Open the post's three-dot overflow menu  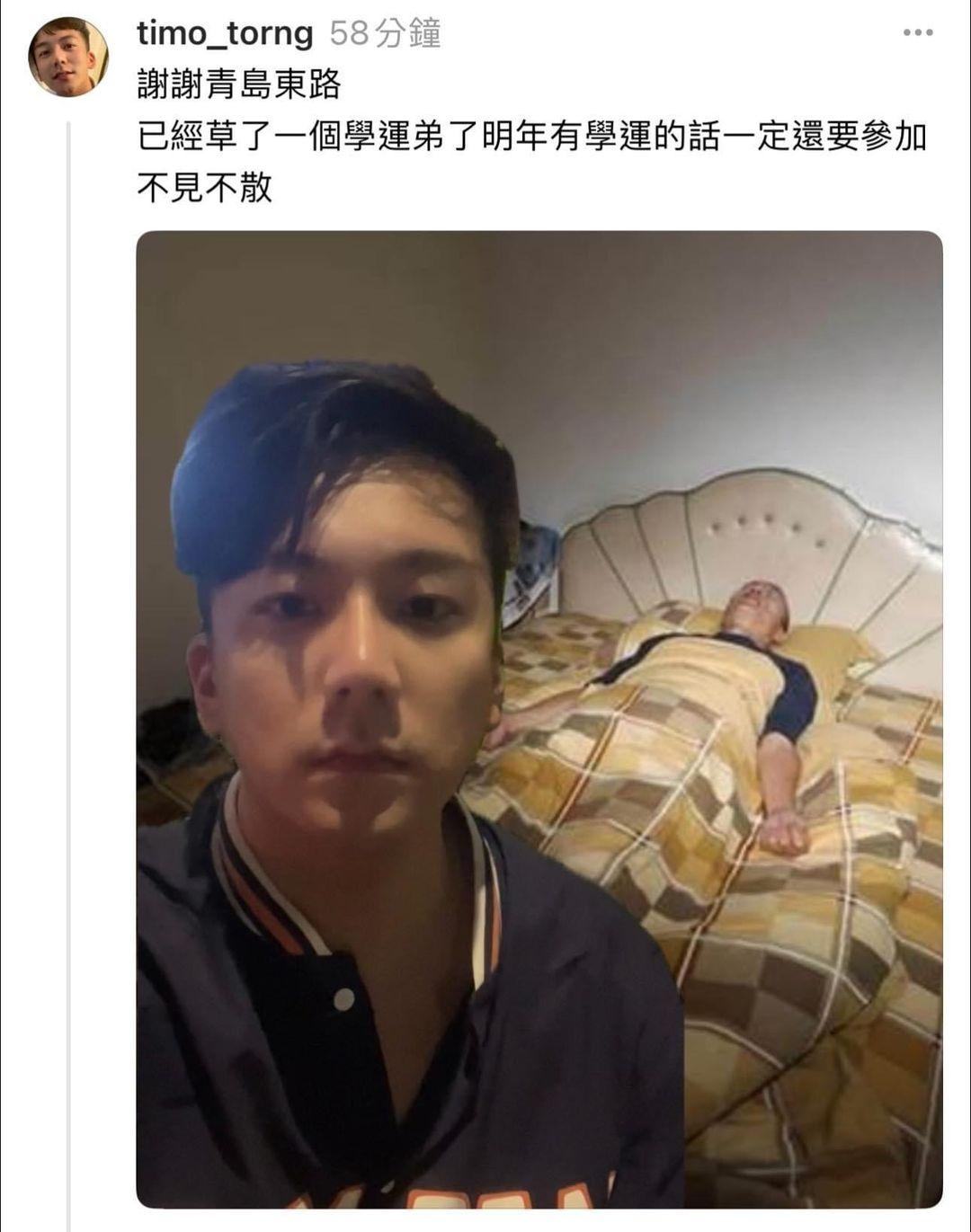(917, 33)
